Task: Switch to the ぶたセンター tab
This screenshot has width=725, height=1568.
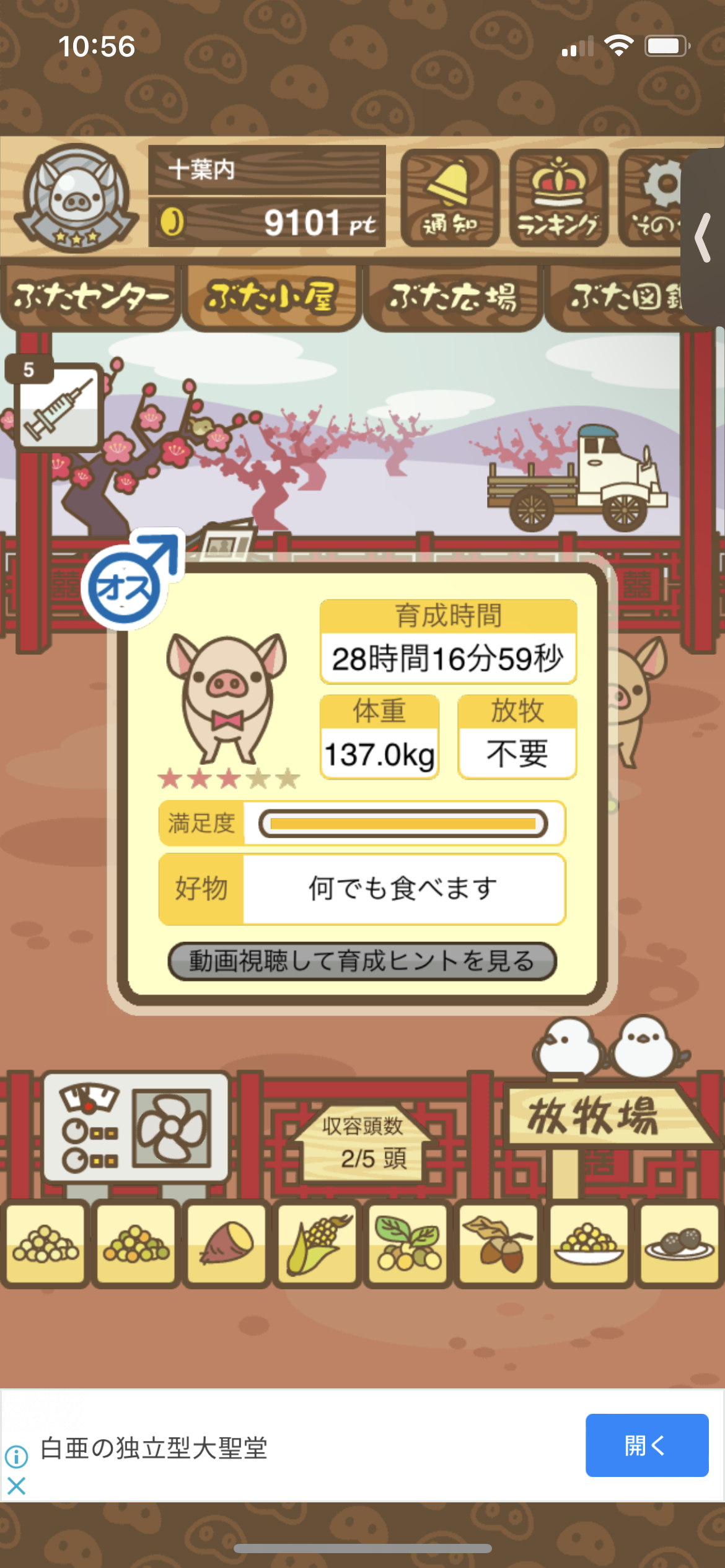Action: point(90,297)
